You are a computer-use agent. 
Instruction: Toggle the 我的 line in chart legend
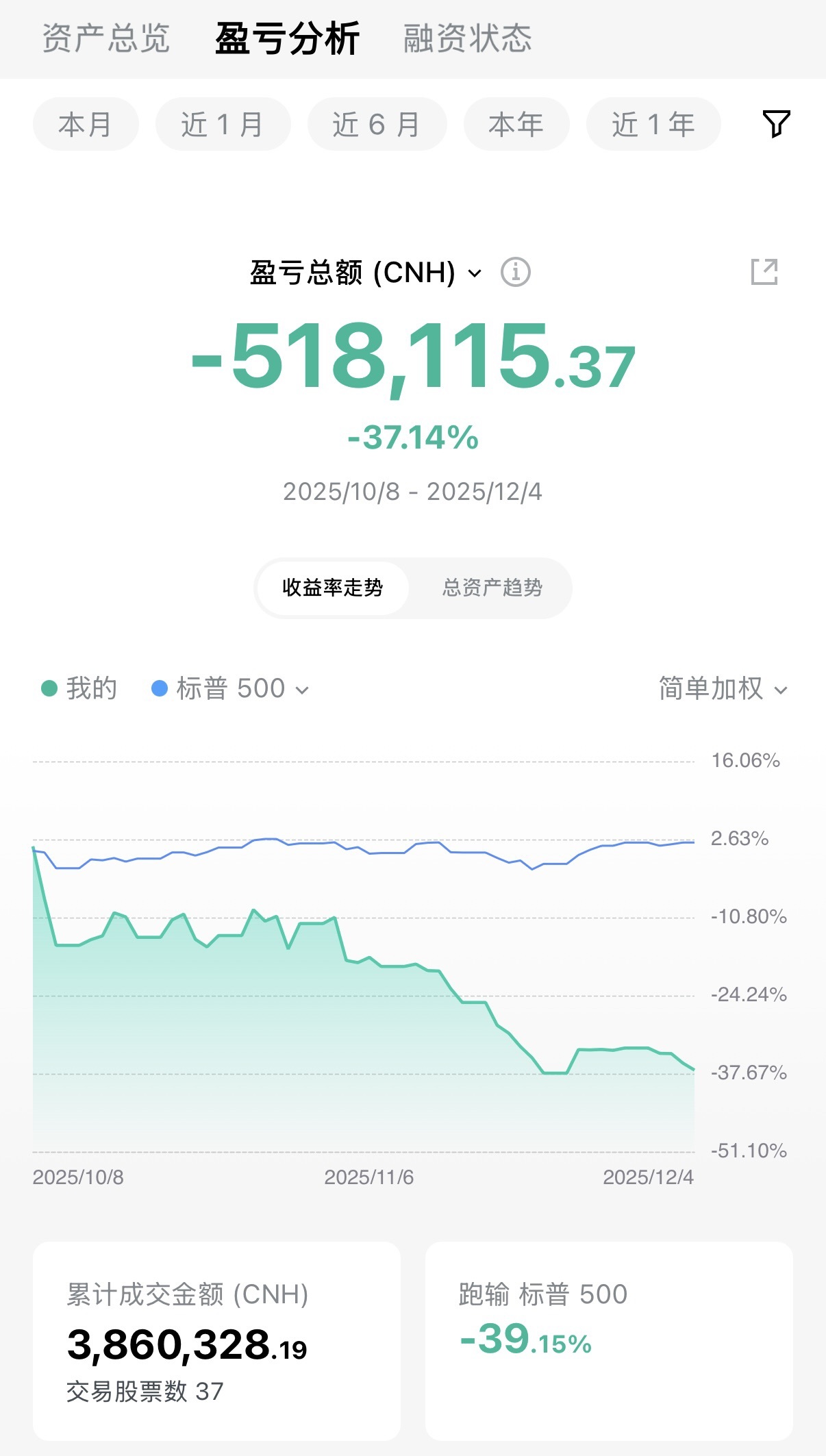click(x=79, y=689)
